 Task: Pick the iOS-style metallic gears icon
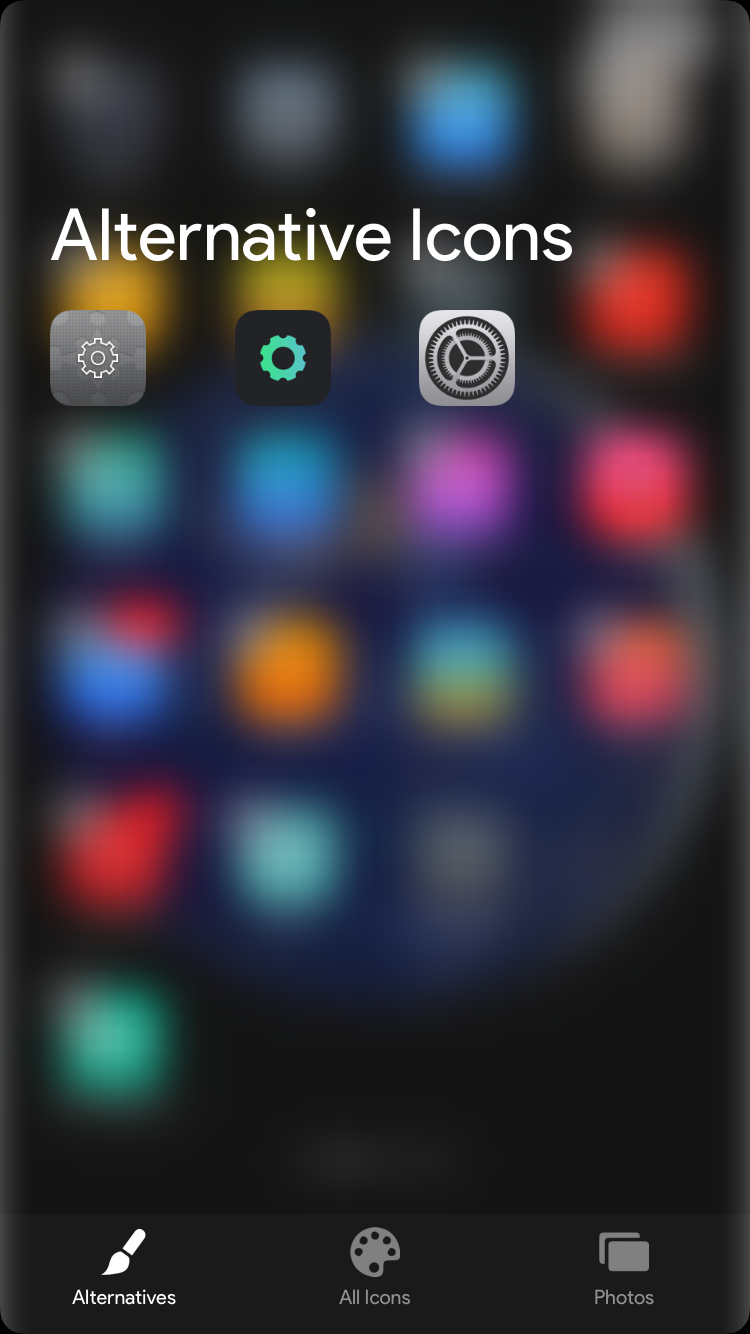tap(467, 358)
